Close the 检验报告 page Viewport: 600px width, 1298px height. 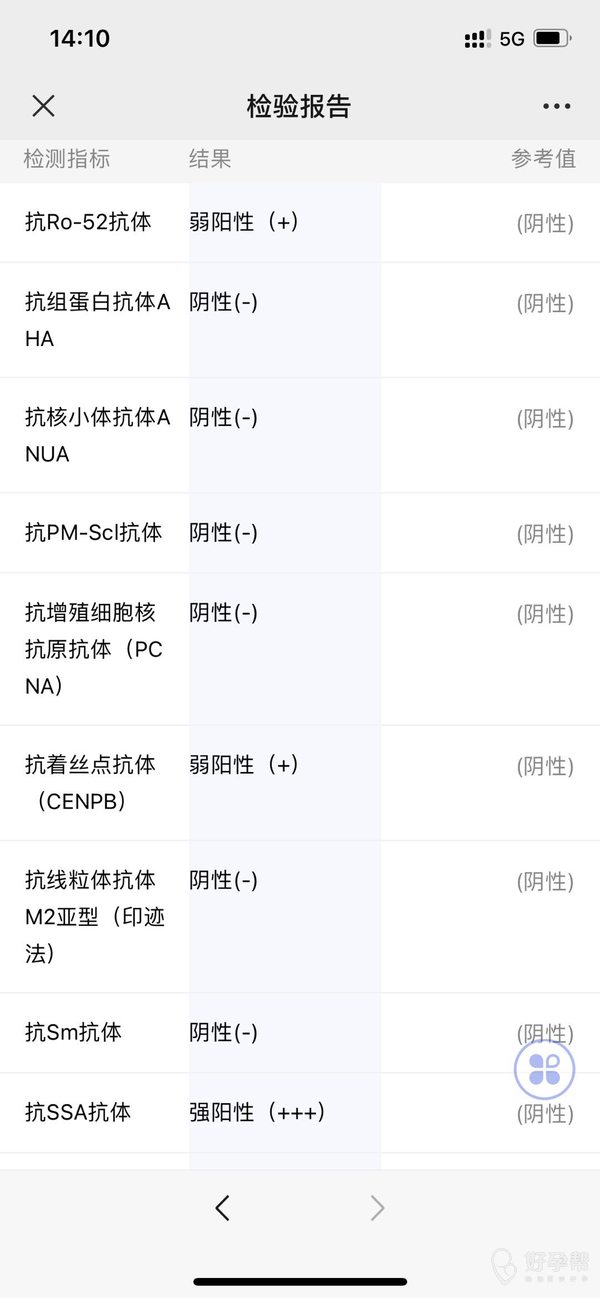click(x=43, y=106)
